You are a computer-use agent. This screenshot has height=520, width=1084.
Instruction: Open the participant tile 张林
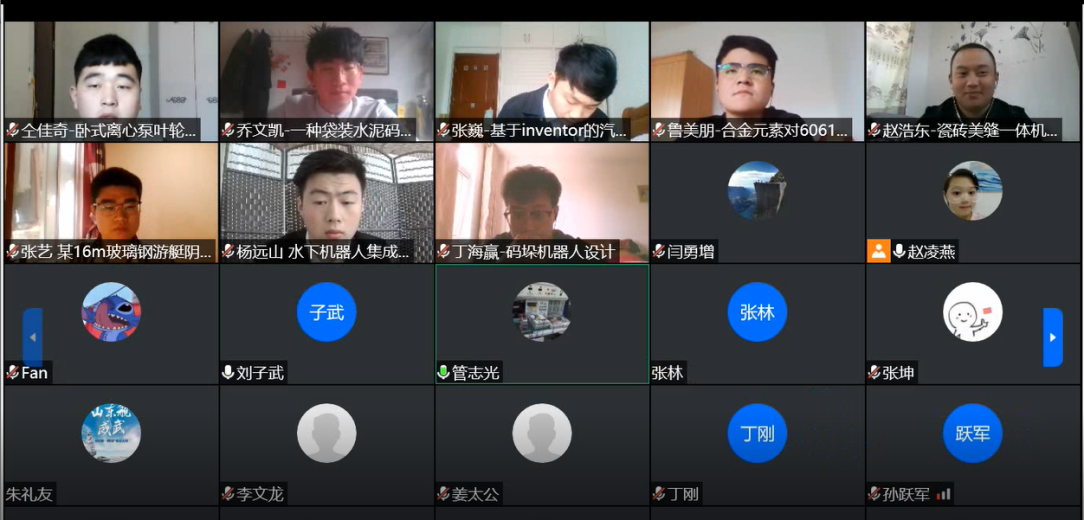click(x=757, y=322)
